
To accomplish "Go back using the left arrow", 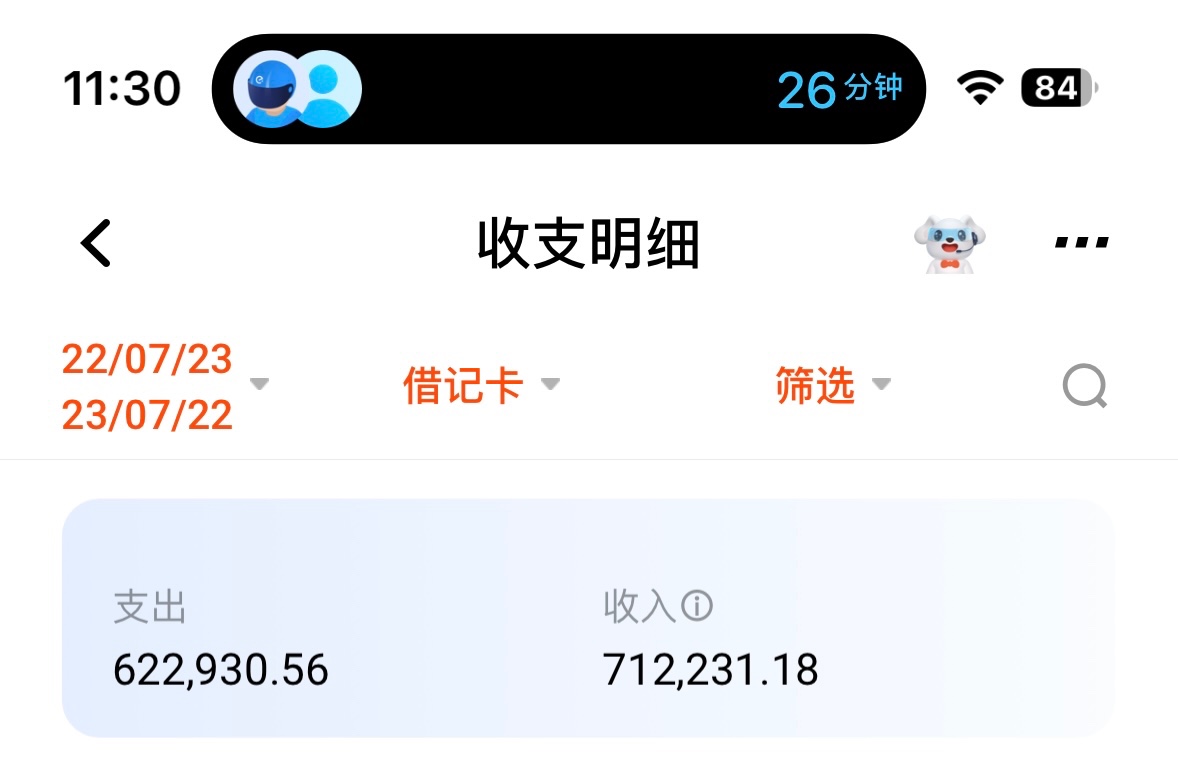I will point(96,243).
